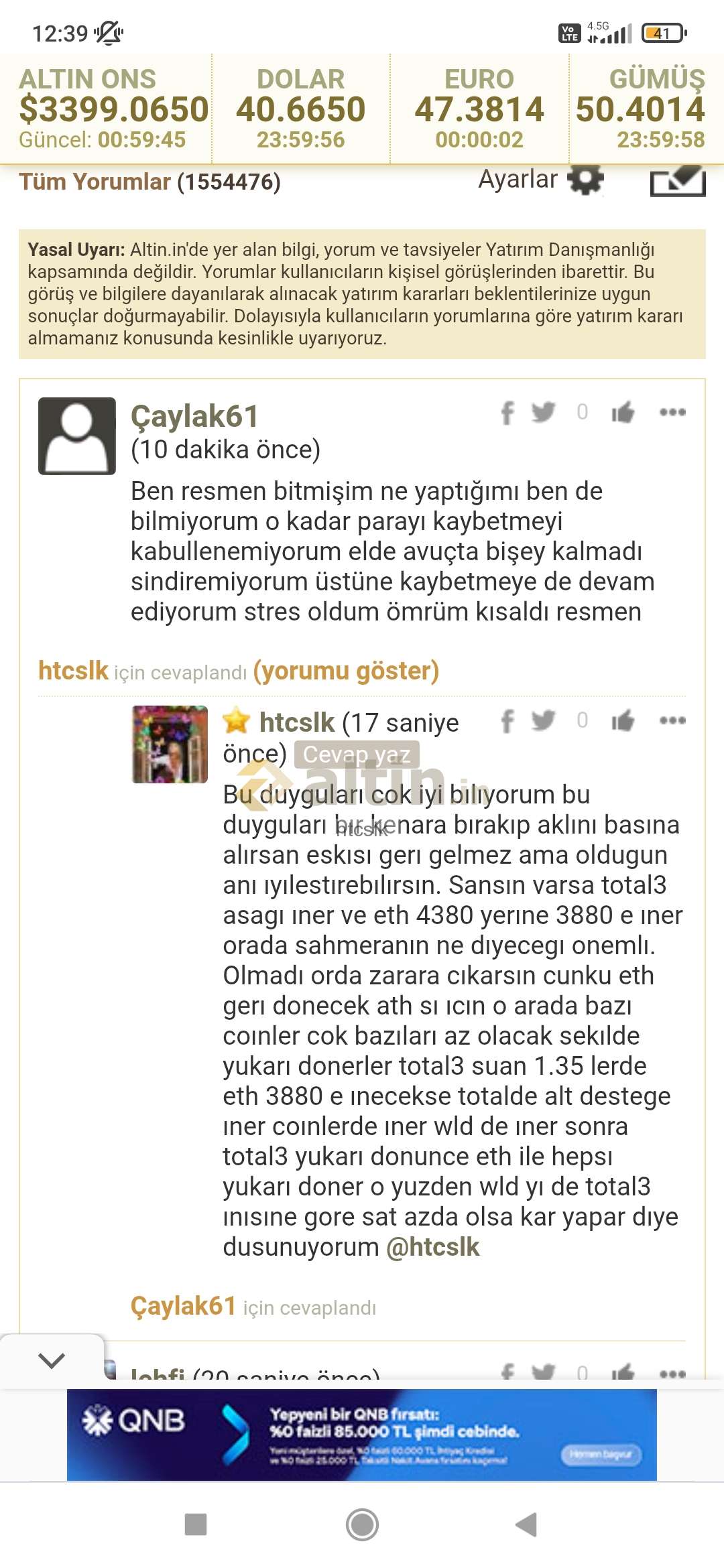724x1568 pixels.
Task: Open htcslk's avatar picture
Action: [x=170, y=744]
